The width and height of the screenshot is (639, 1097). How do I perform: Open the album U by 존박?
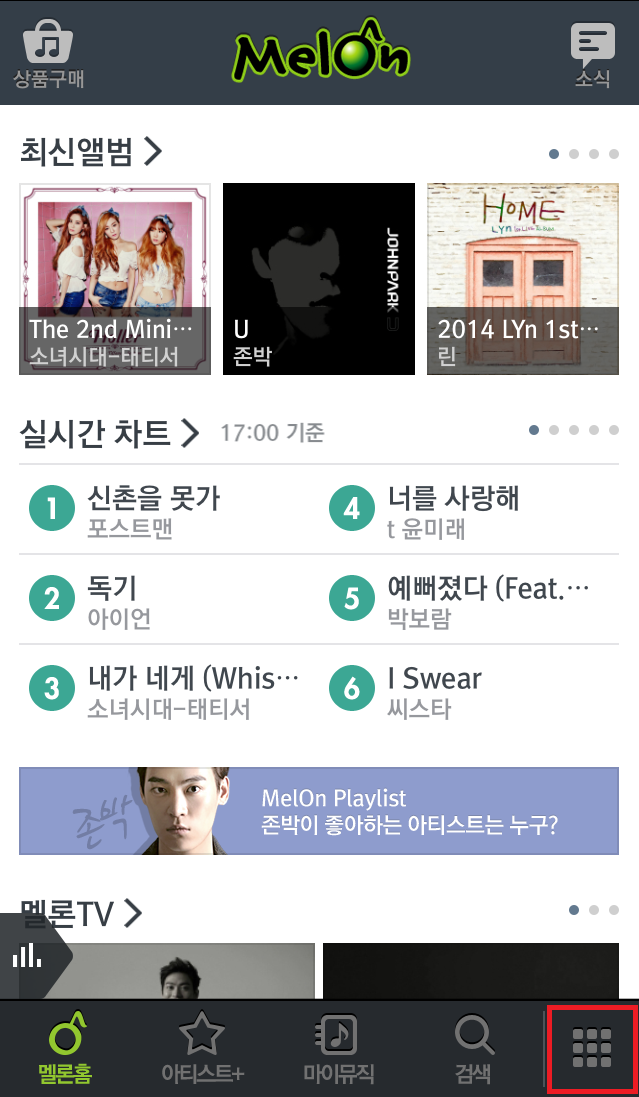click(318, 279)
